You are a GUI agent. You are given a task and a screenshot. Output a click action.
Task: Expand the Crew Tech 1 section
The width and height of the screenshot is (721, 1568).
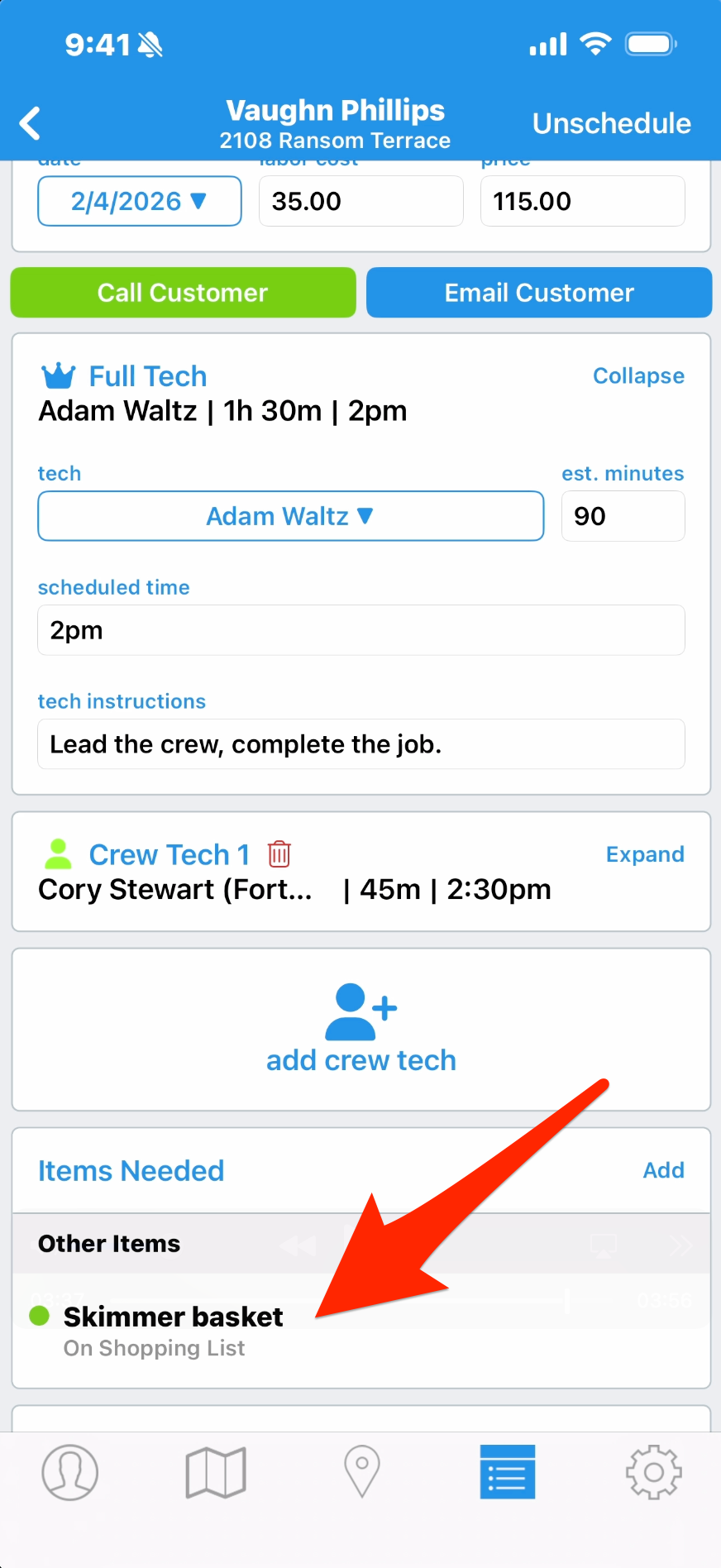[645, 854]
